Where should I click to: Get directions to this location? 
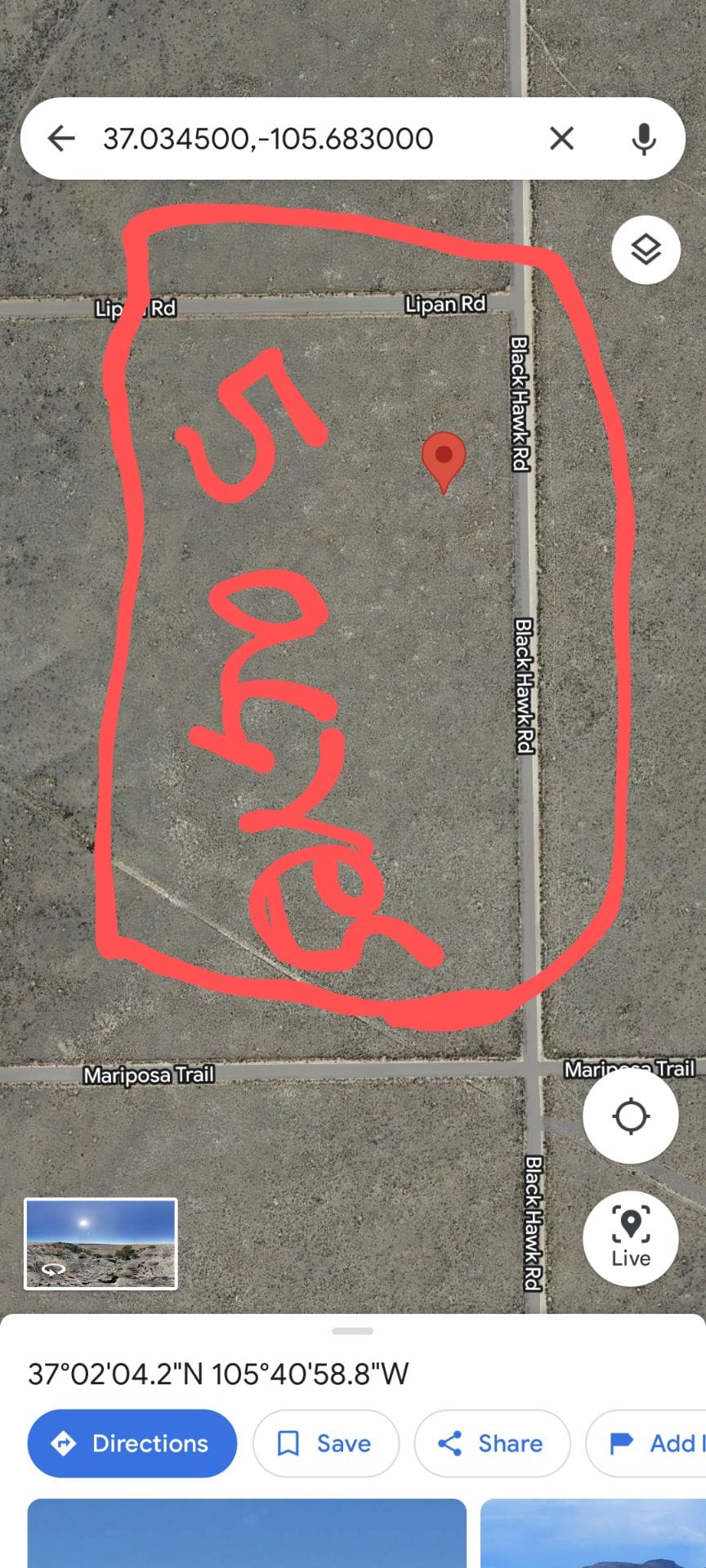pos(132,1443)
